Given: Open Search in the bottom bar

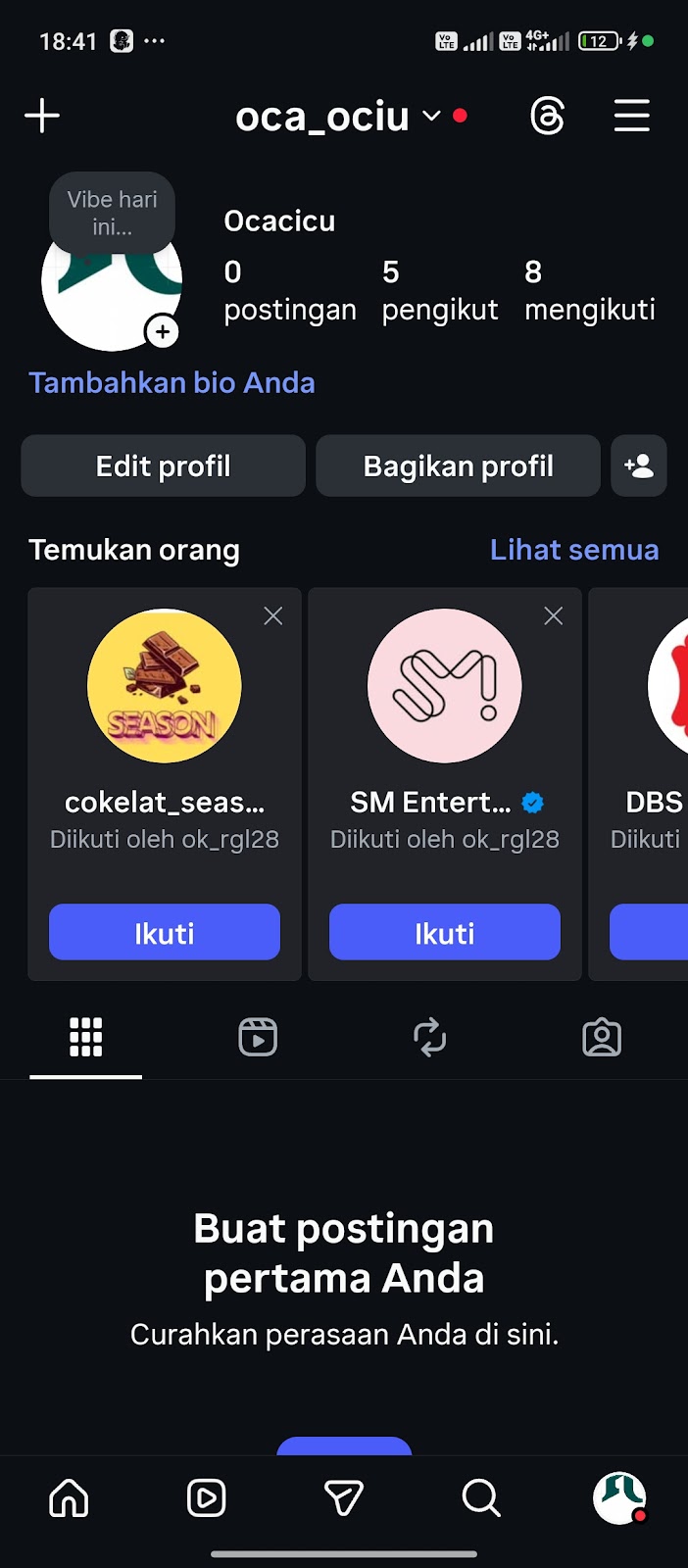Looking at the screenshot, I should click(481, 1497).
